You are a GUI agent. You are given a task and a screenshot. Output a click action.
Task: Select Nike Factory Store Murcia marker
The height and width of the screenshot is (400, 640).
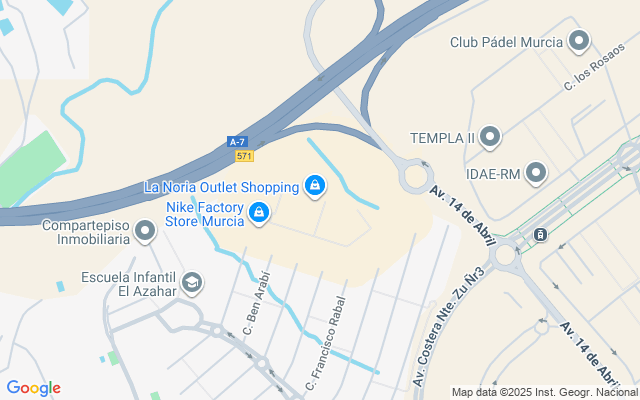tap(260, 213)
